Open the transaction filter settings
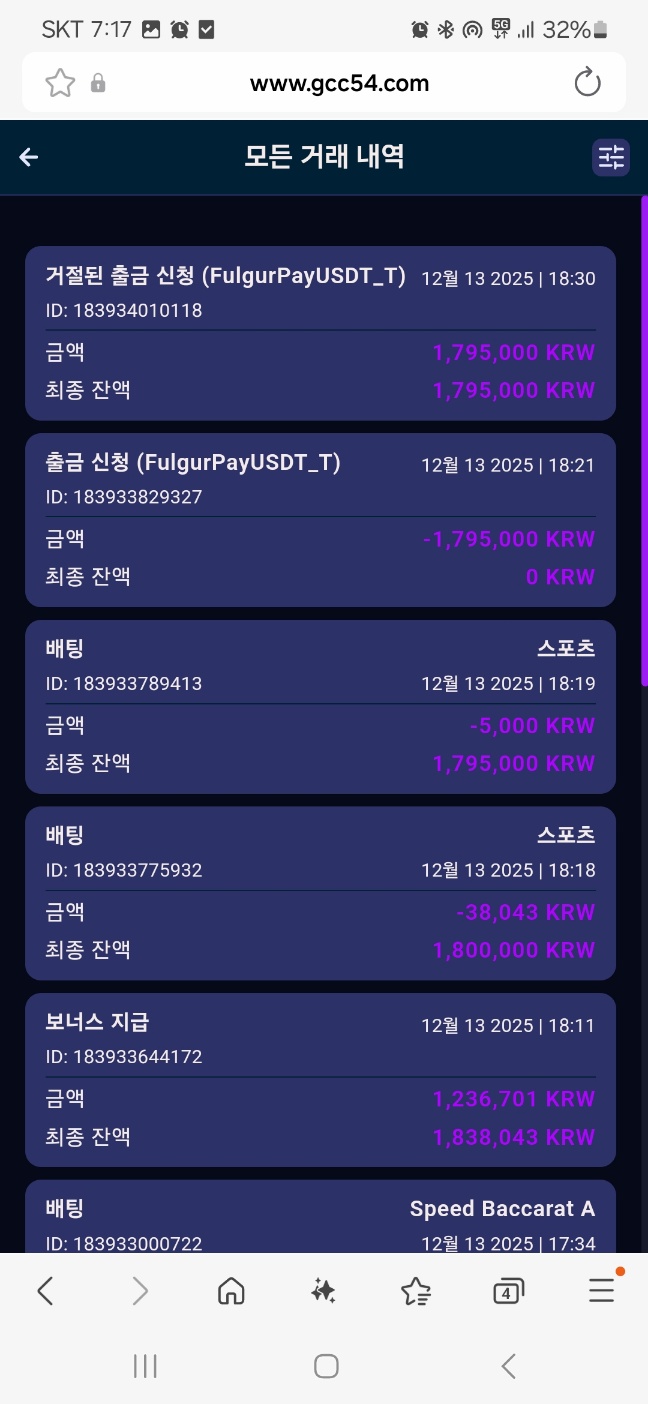This screenshot has width=648, height=1404. pos(610,157)
